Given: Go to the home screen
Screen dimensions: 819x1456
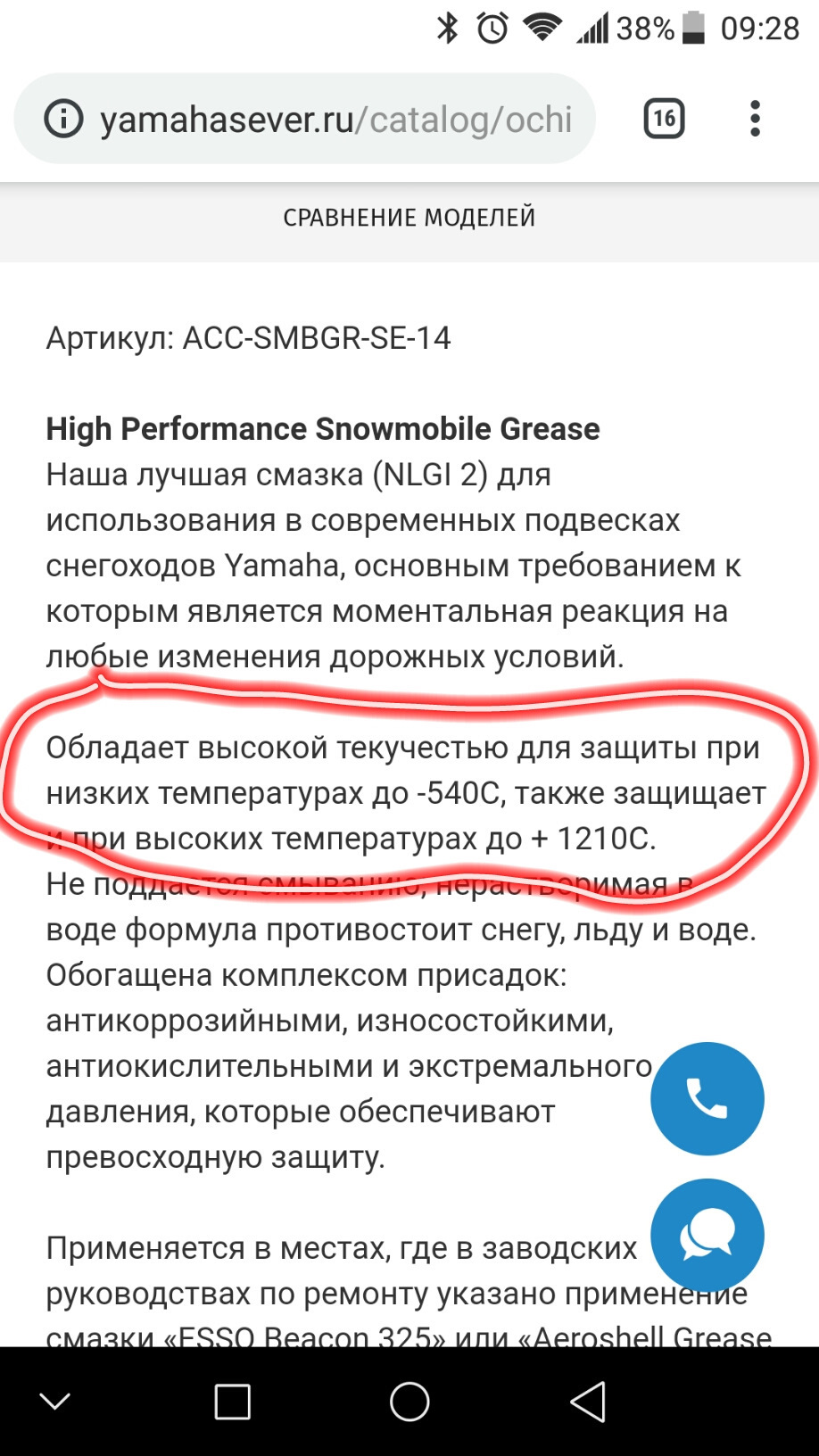Looking at the screenshot, I should coord(409,1402).
